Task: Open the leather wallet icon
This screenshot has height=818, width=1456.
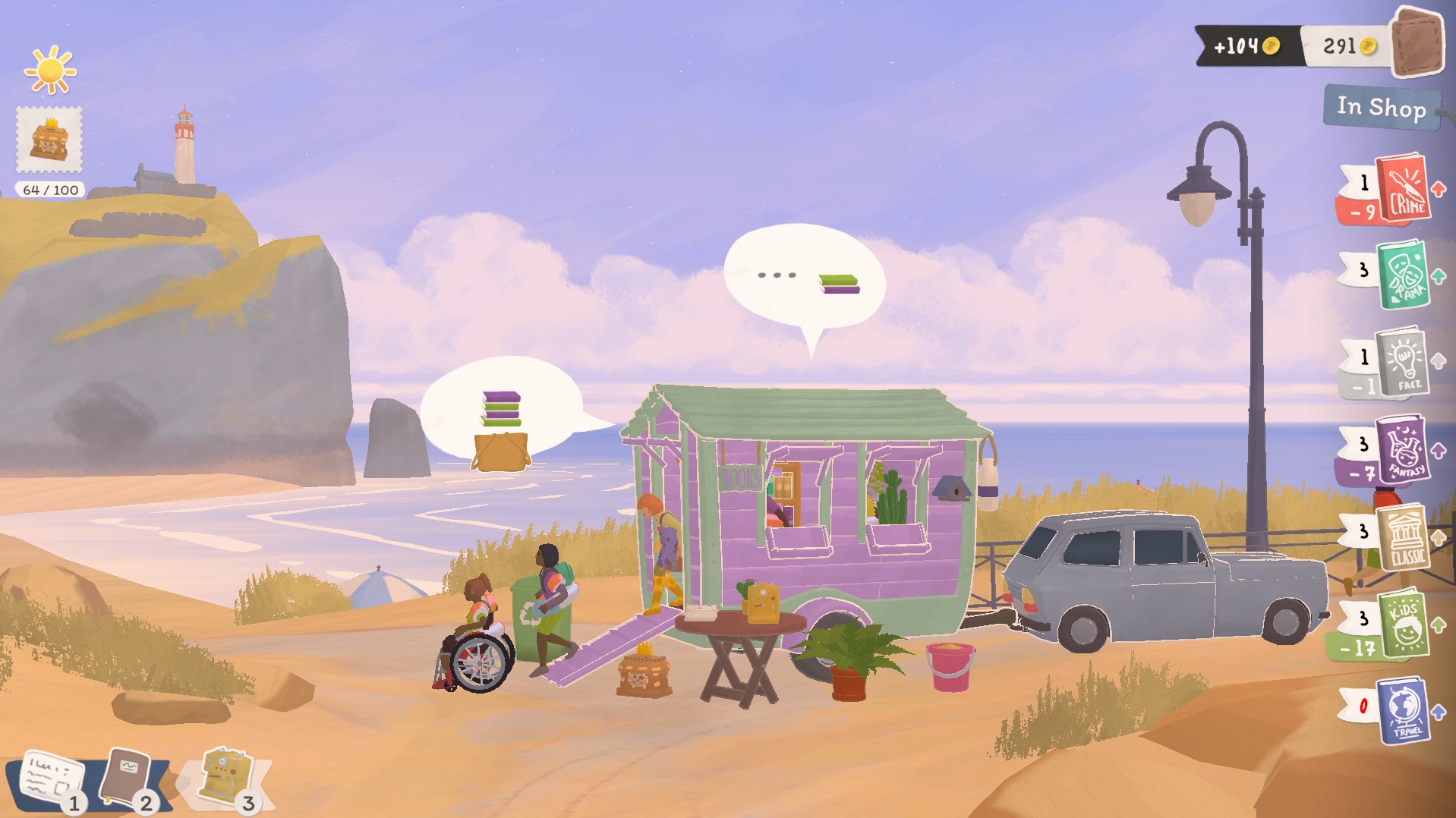Action: pos(1417,42)
